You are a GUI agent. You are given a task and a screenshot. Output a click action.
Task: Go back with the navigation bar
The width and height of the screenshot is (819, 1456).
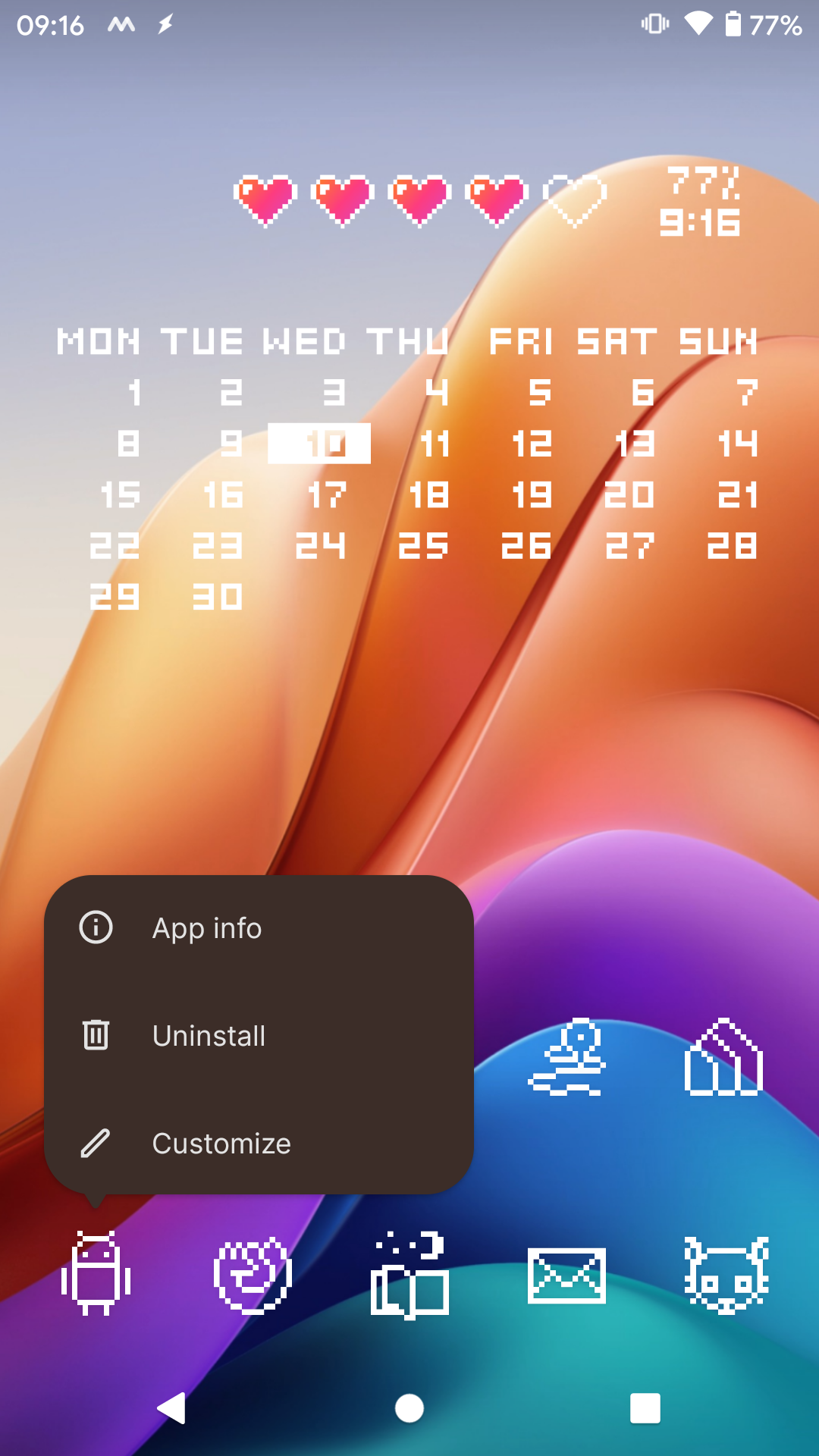[x=172, y=1409]
